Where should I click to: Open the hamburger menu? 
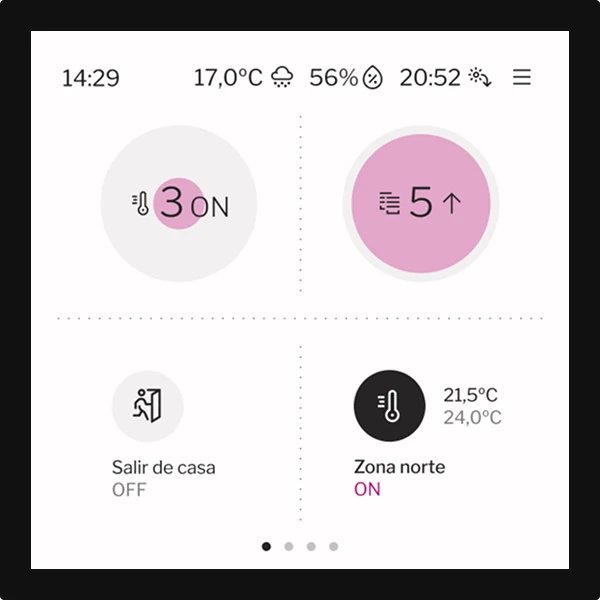521,77
